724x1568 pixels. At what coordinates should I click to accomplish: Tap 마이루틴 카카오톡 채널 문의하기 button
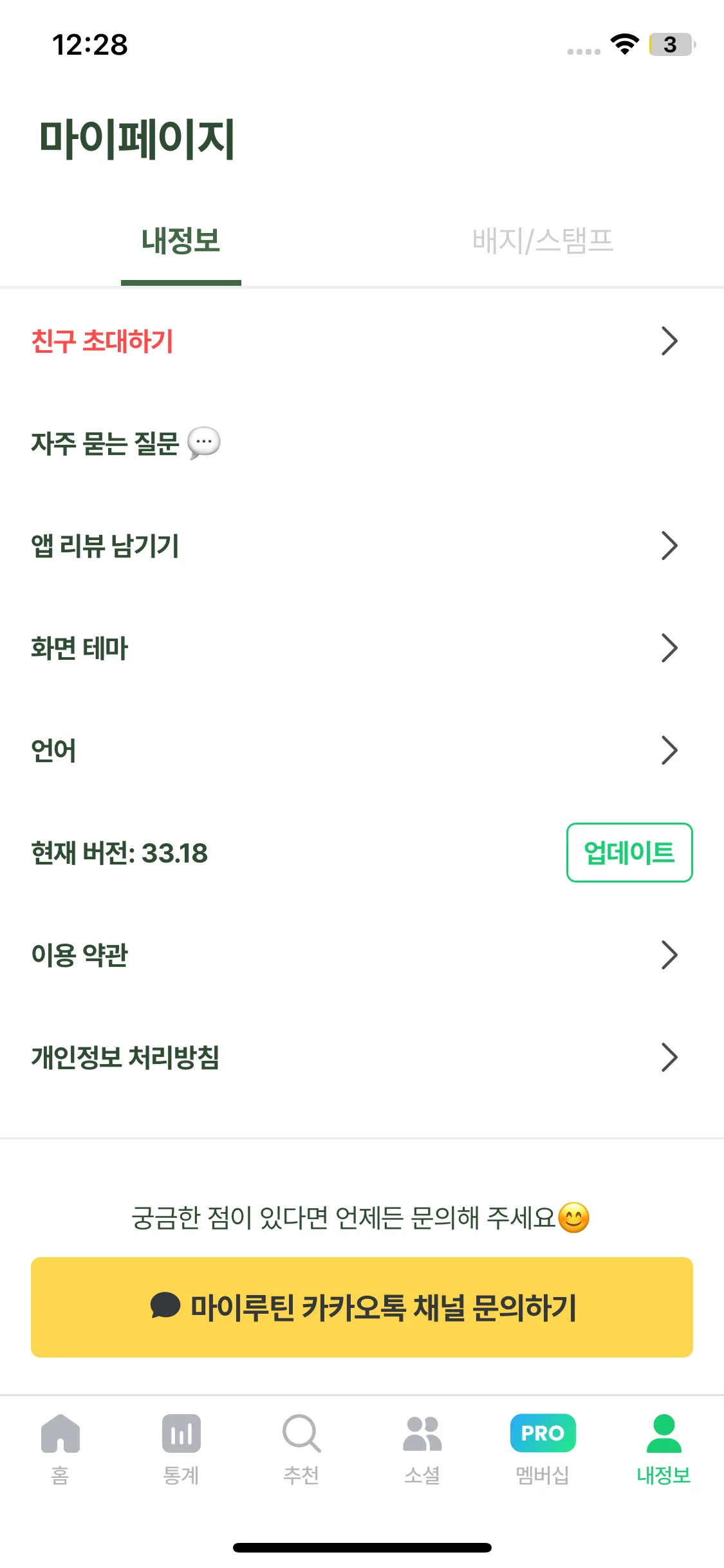(x=362, y=1307)
